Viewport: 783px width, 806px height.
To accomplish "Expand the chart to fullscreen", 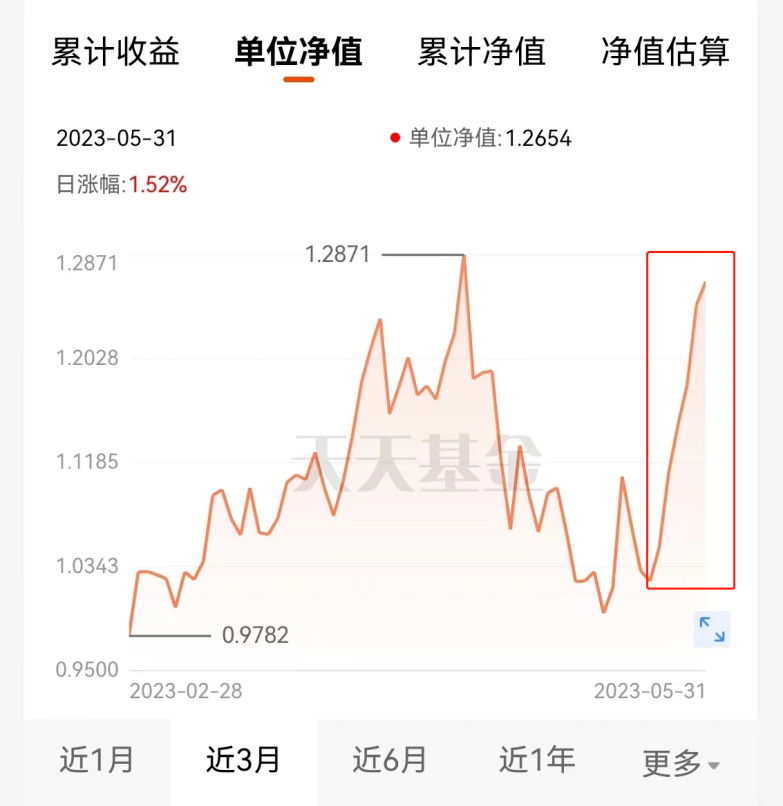I will click(x=712, y=629).
